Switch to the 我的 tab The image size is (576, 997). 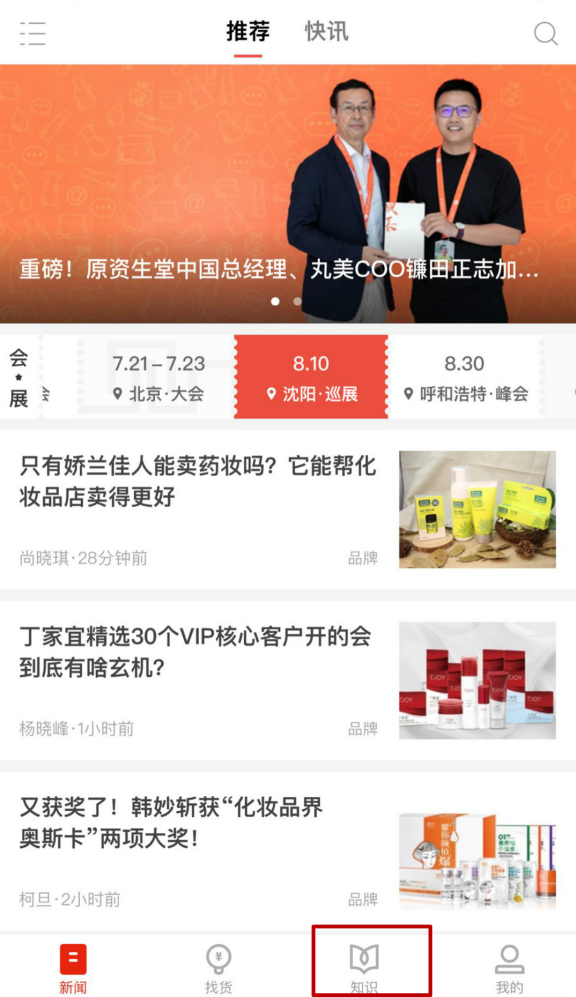[509, 968]
